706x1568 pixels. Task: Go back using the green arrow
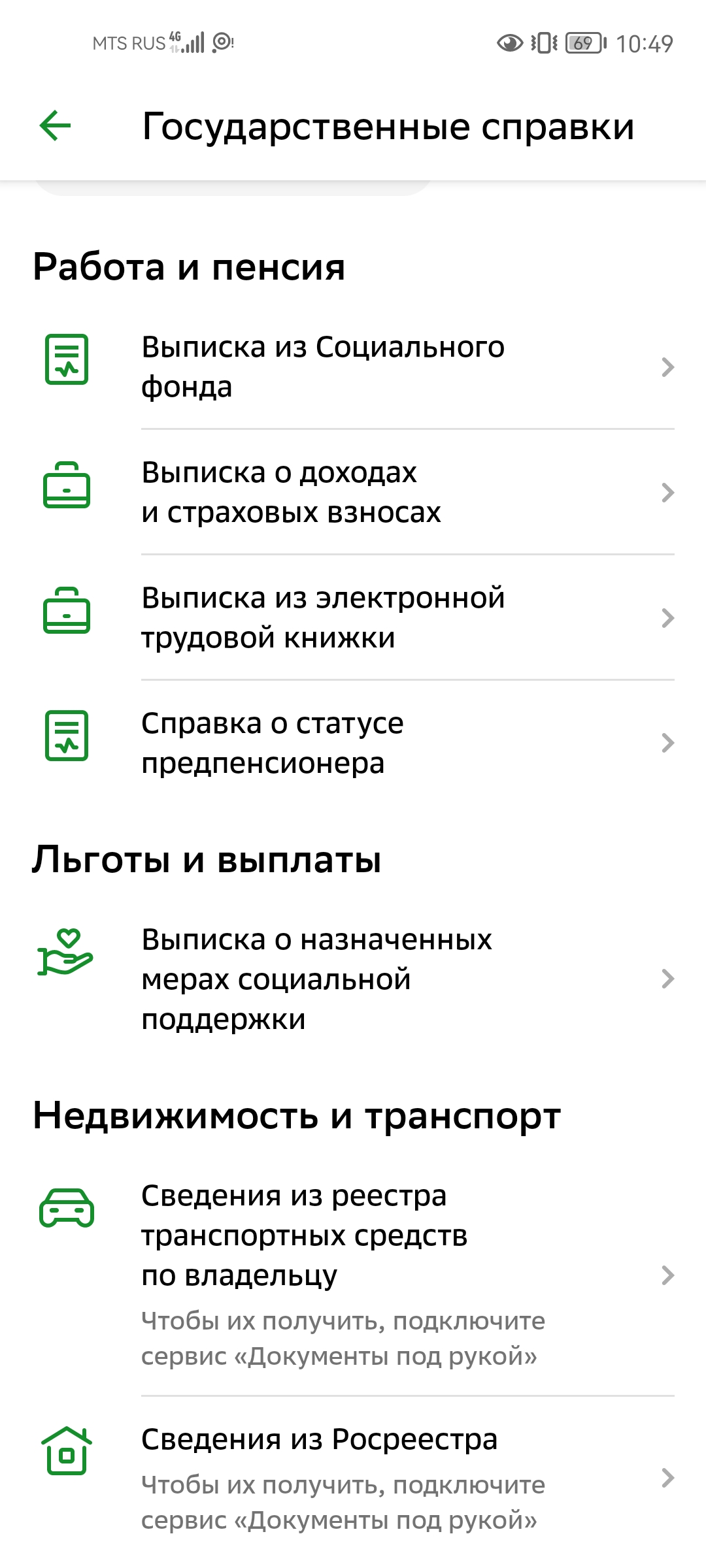[55, 125]
